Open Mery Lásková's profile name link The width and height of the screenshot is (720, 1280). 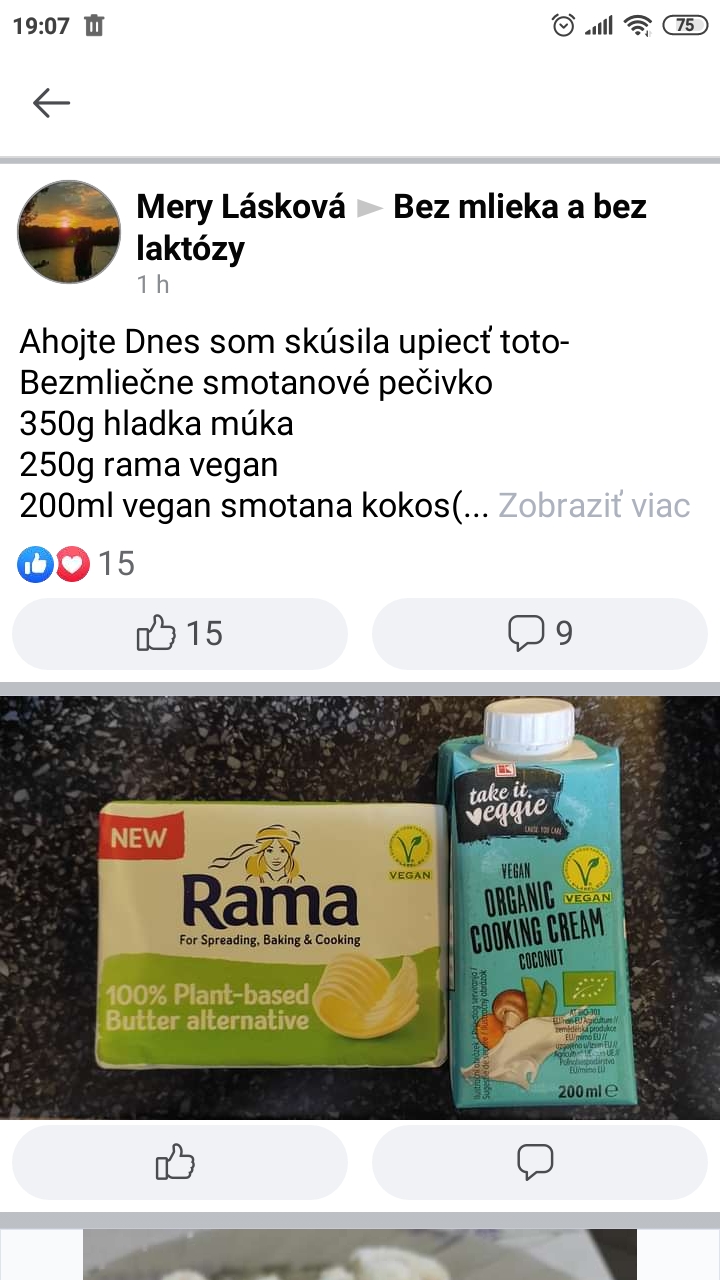(x=241, y=207)
